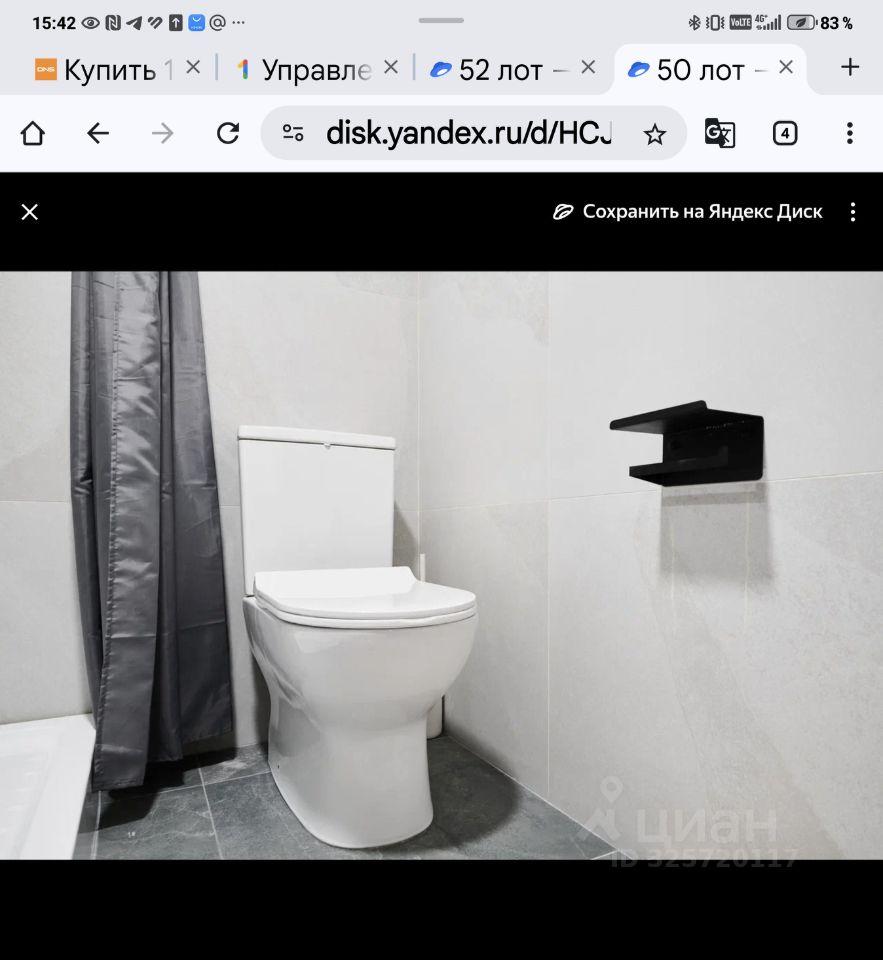Open the tab switcher showing 4 tabs

click(785, 133)
